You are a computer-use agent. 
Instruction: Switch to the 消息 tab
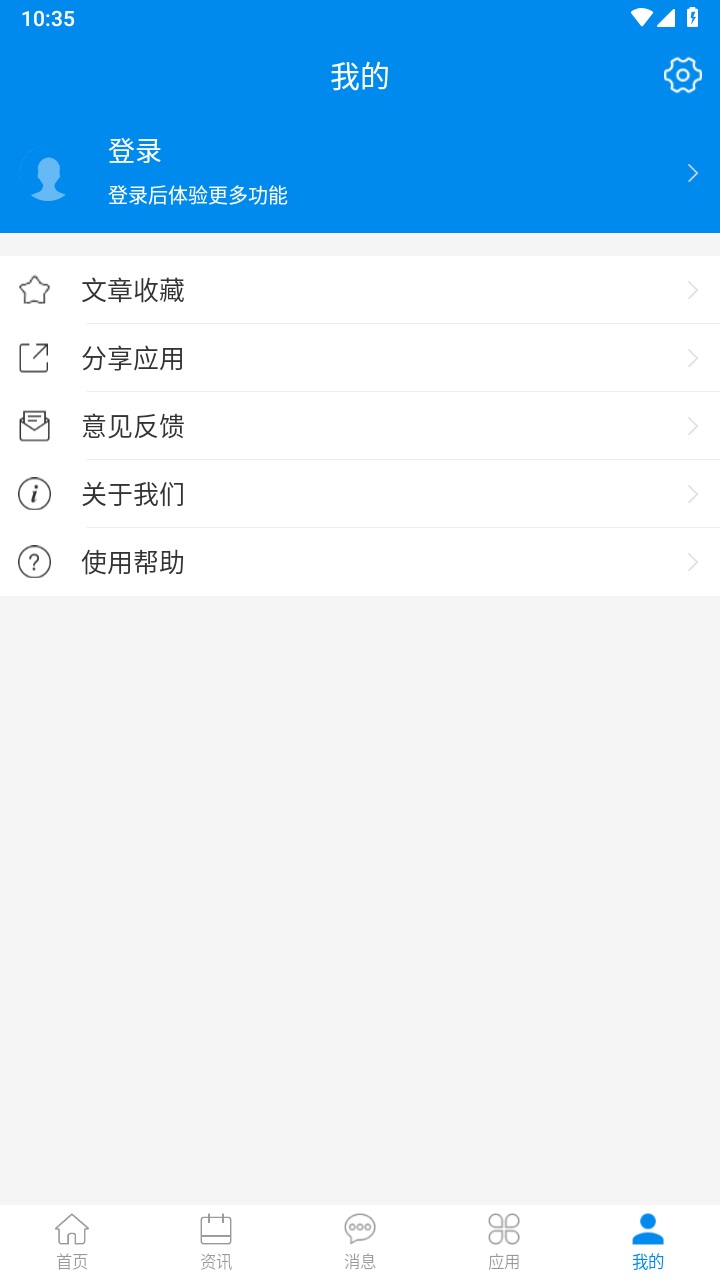pyautogui.click(x=359, y=1240)
